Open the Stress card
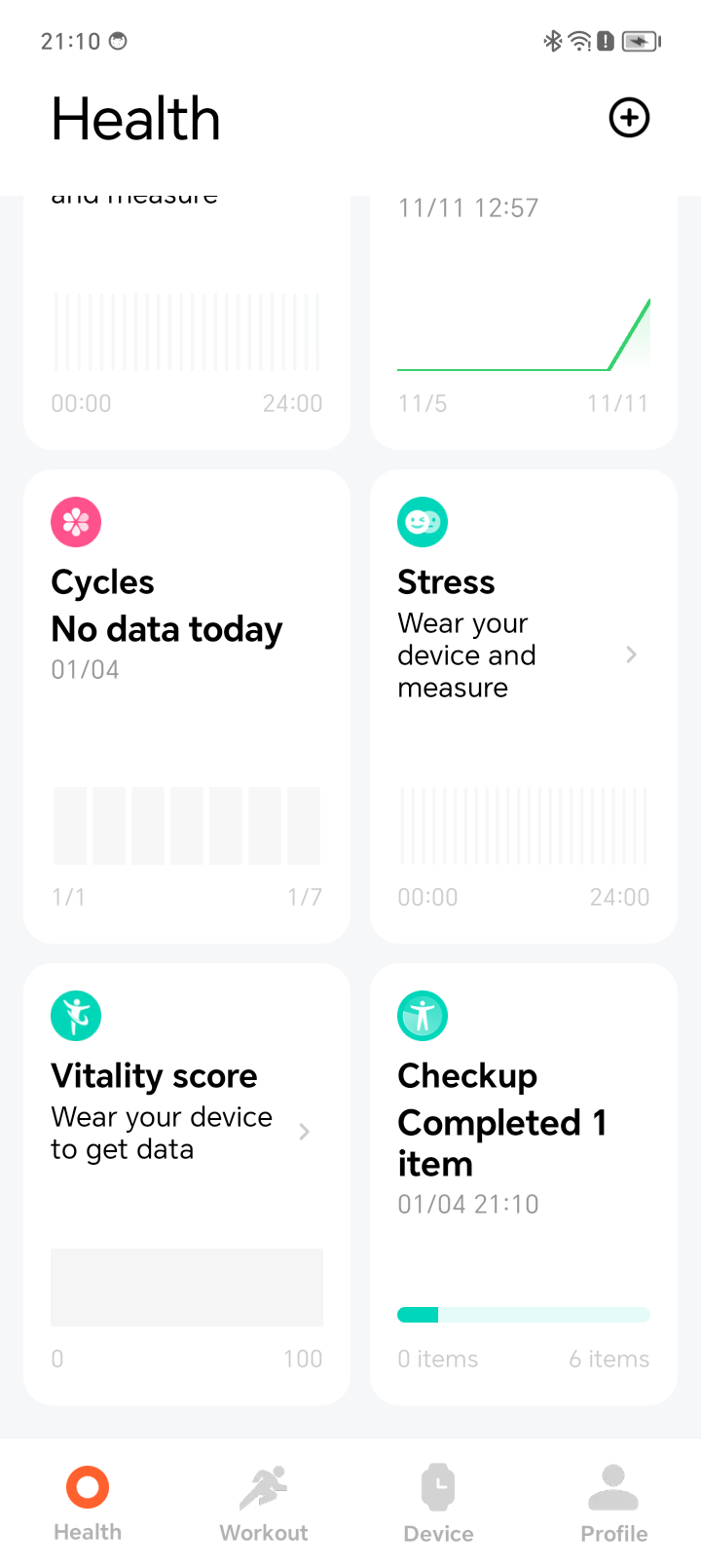701x1568 pixels. click(523, 706)
